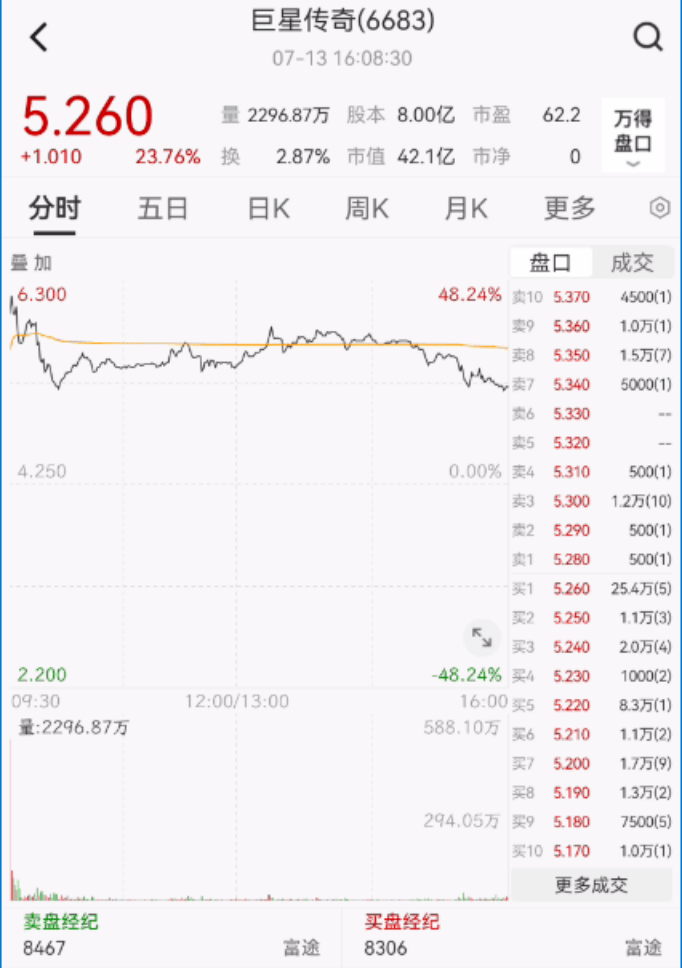Open 更多 chart period options

click(x=570, y=209)
